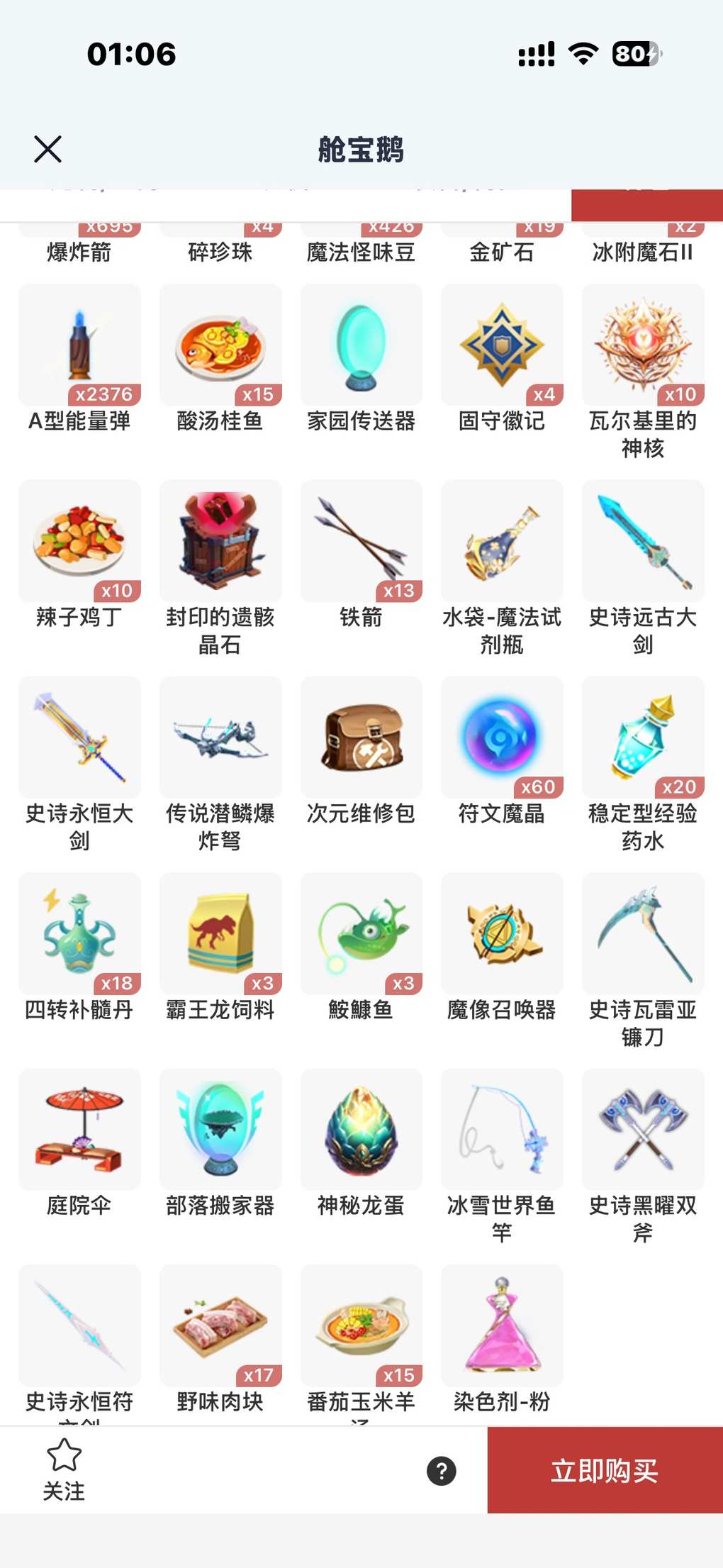Close the 舱宝鹅 page
The image size is (723, 1568).
(x=47, y=149)
